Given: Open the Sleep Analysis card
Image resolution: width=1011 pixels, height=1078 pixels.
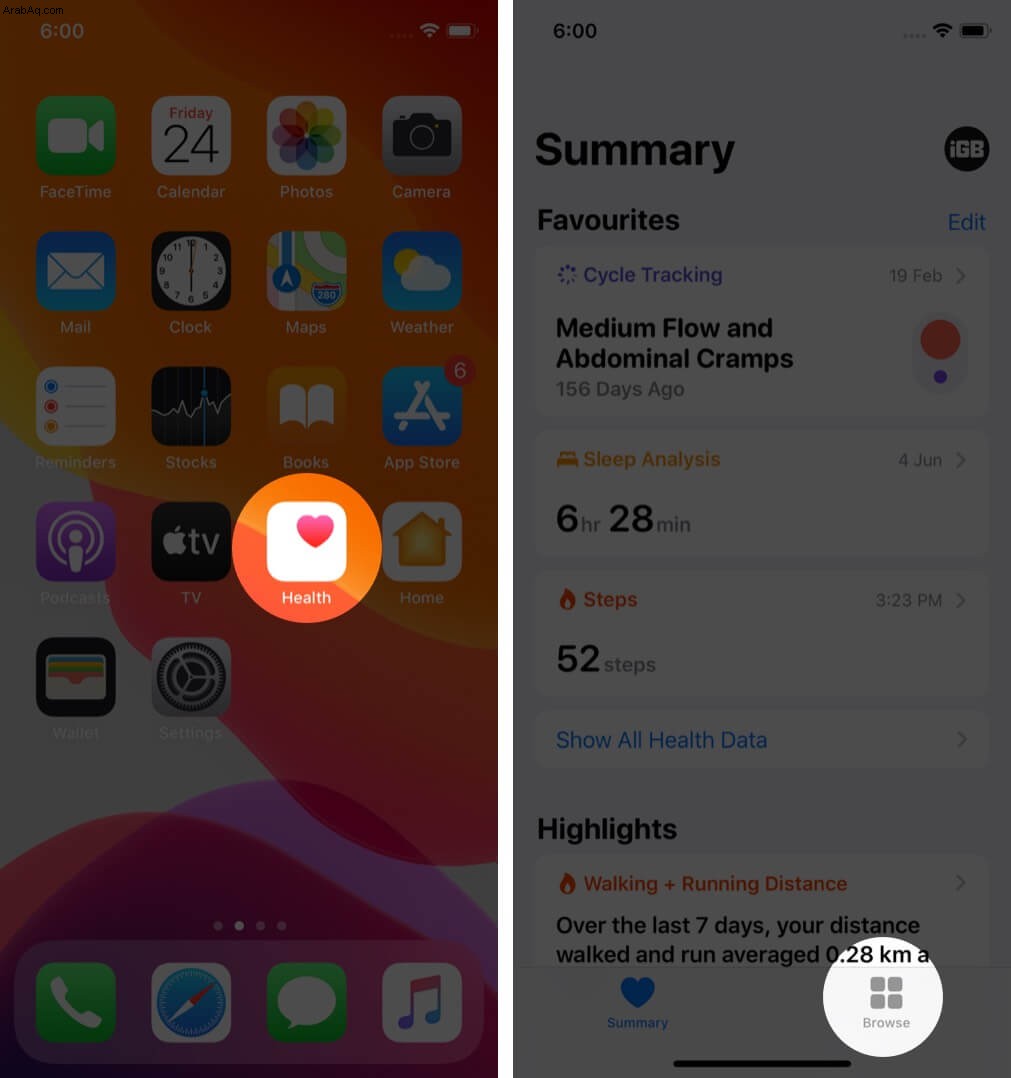Looking at the screenshot, I should click(x=760, y=494).
